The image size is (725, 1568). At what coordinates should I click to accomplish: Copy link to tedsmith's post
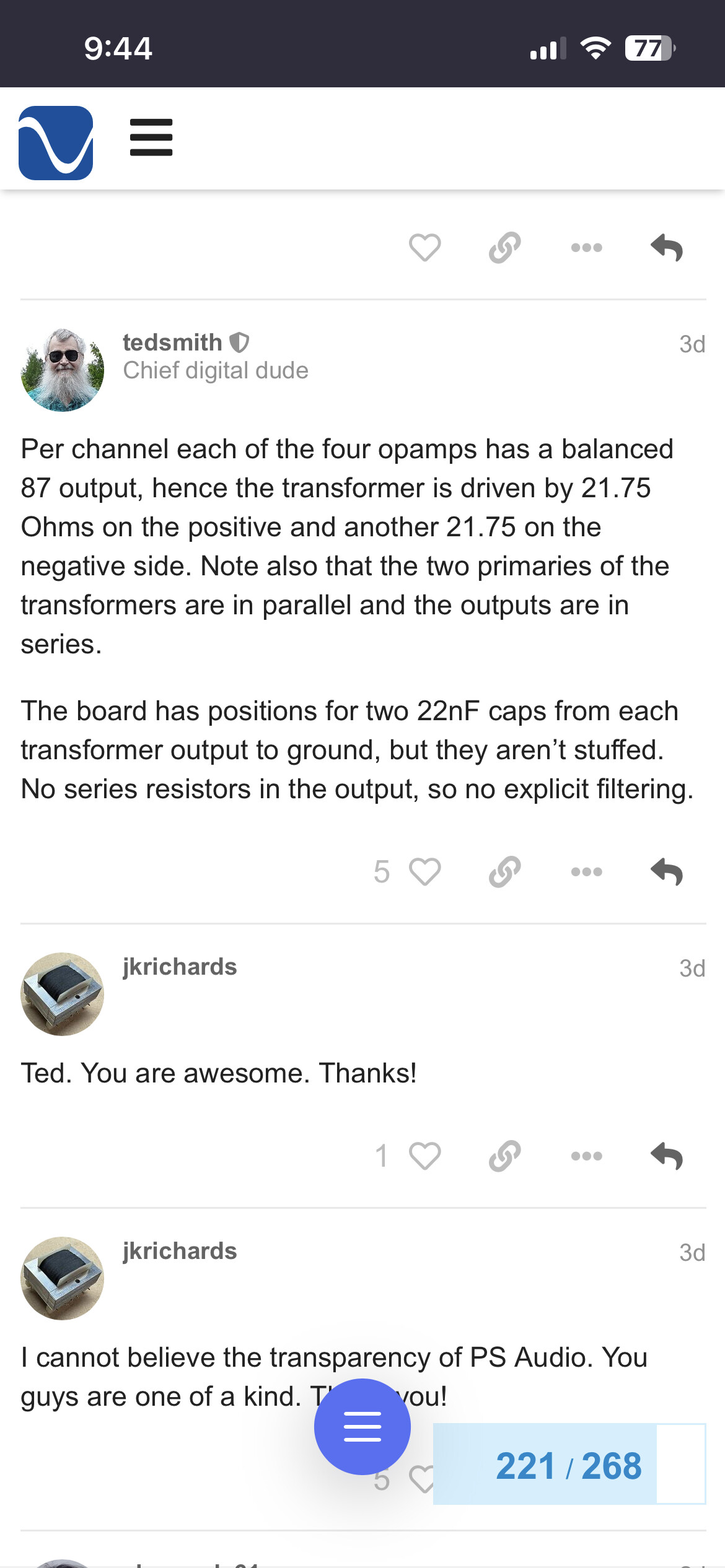[505, 872]
